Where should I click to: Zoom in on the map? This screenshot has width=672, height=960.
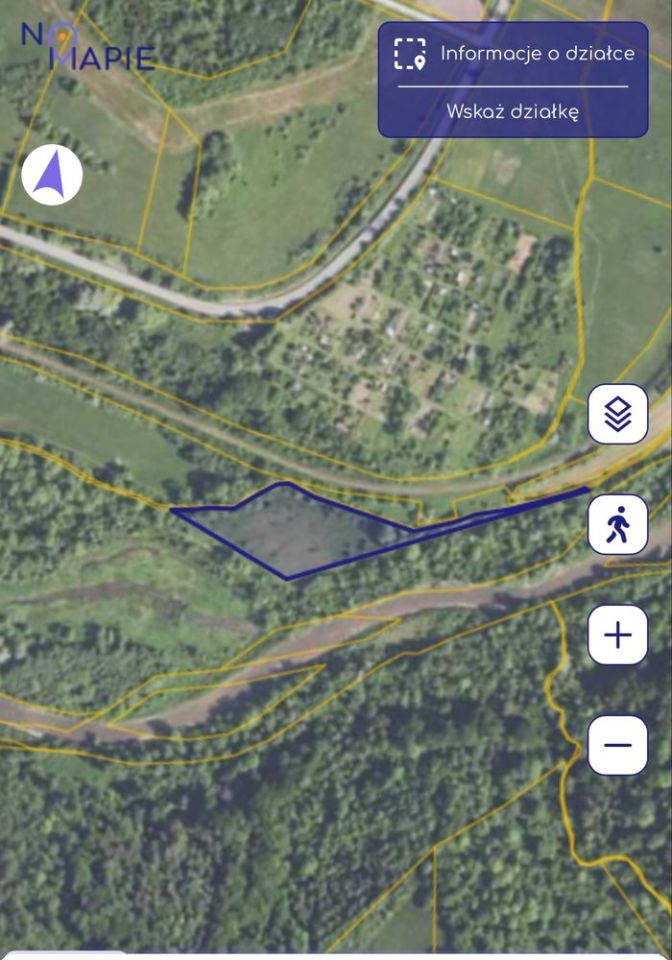[618, 635]
